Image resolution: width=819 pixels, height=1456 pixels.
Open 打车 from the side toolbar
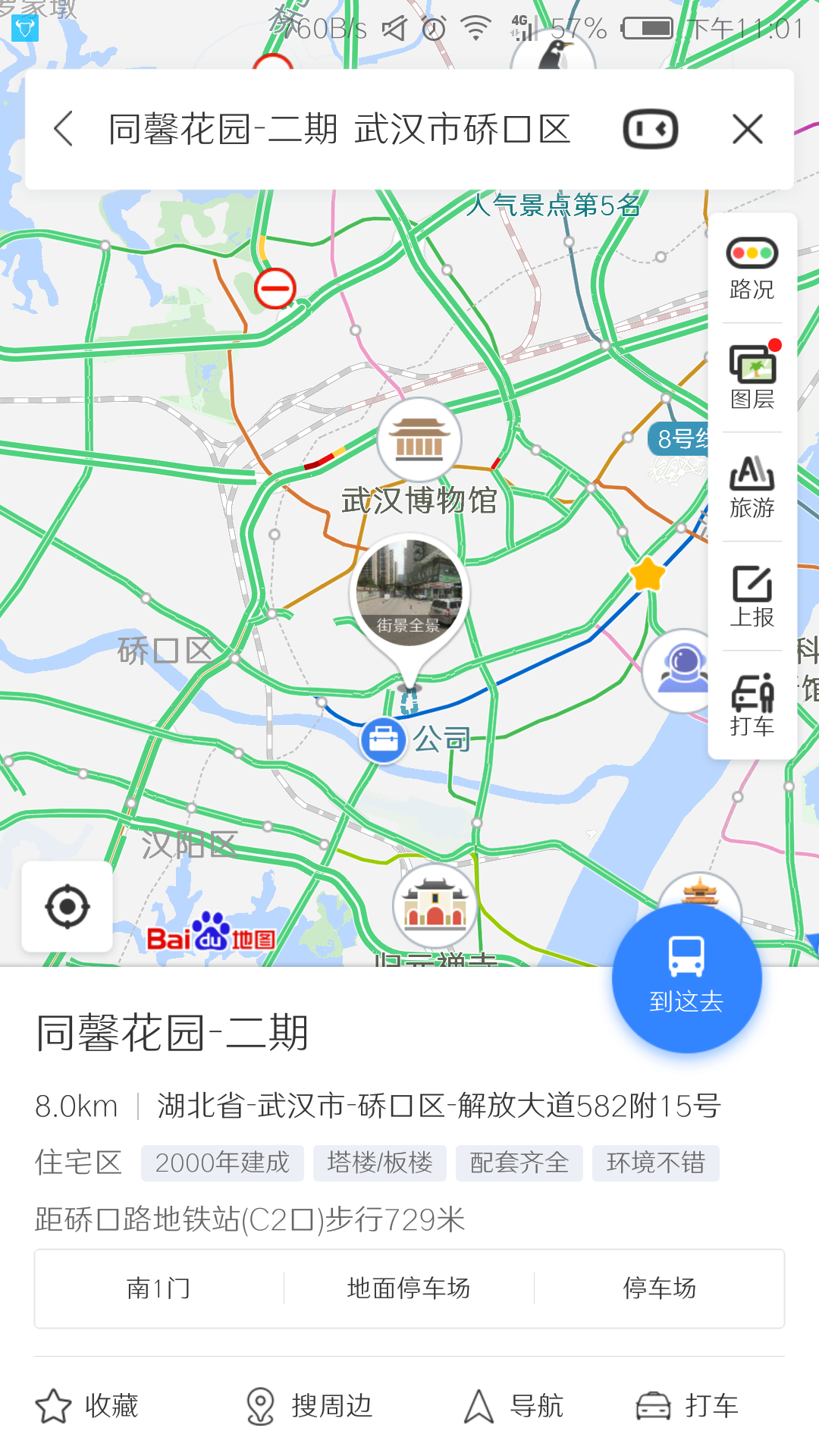[x=752, y=704]
